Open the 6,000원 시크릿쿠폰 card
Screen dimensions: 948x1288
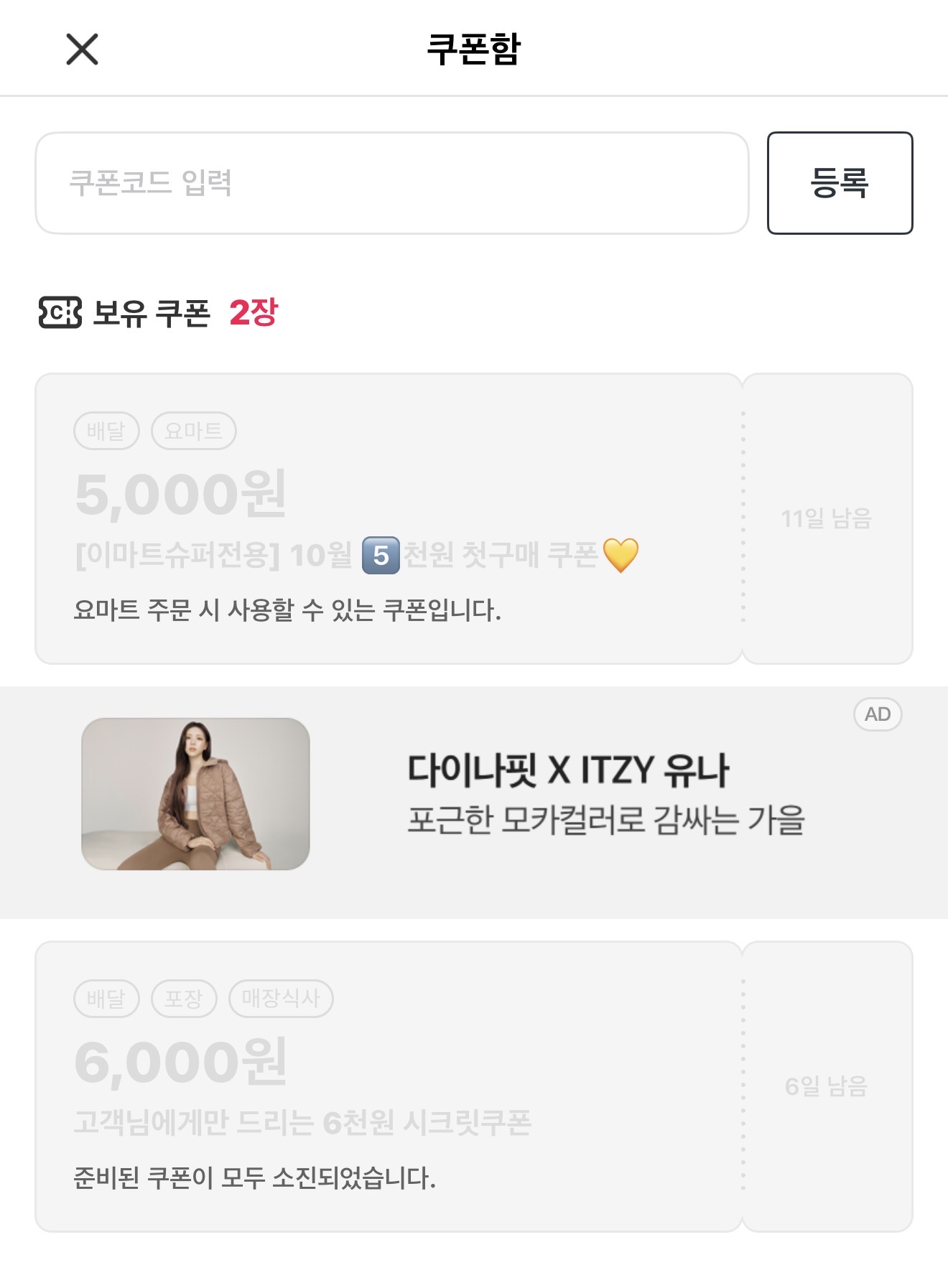tap(388, 1086)
